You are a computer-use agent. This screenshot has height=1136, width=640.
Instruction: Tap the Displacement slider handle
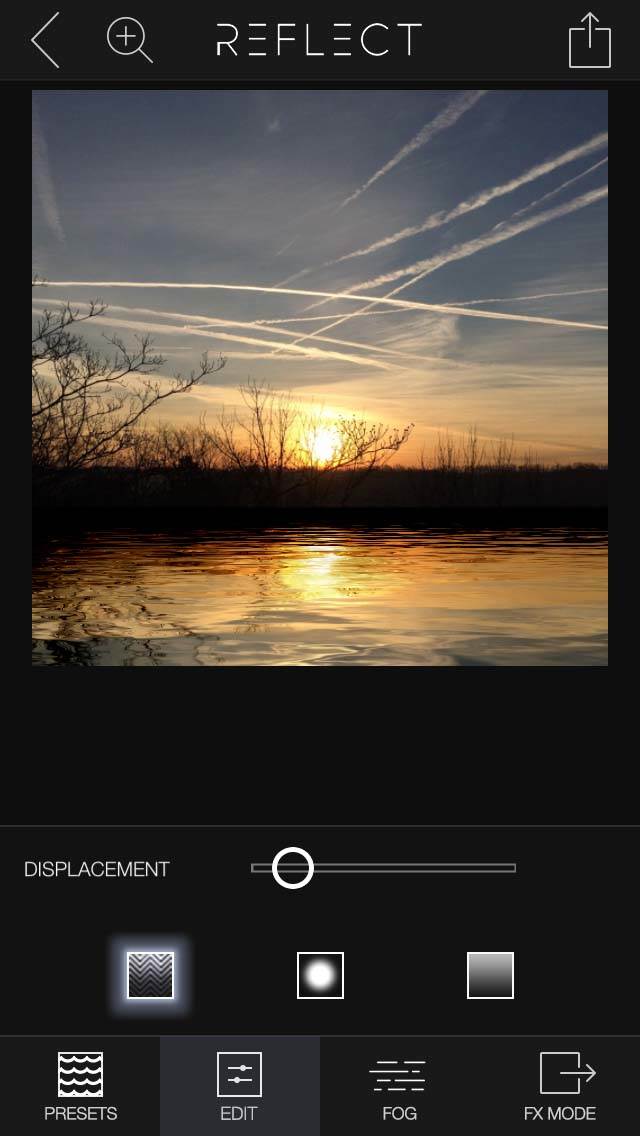point(293,868)
